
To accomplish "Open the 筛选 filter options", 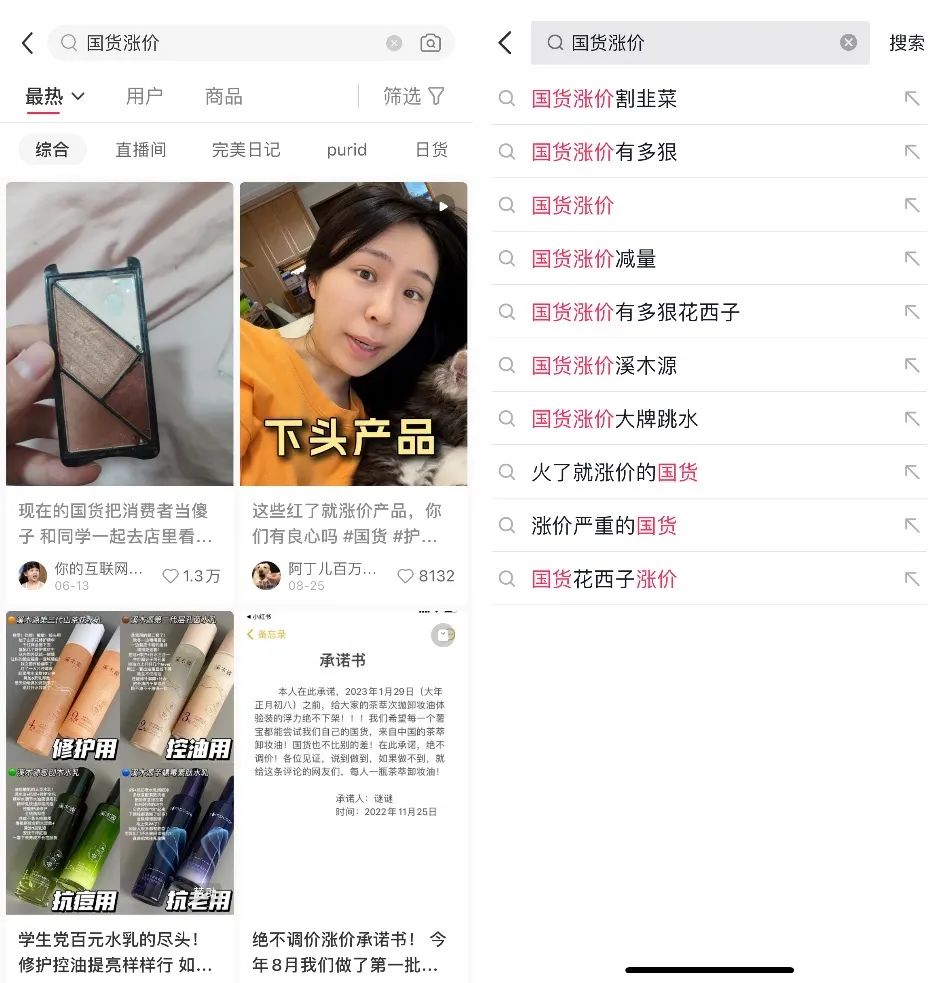I will [x=414, y=96].
